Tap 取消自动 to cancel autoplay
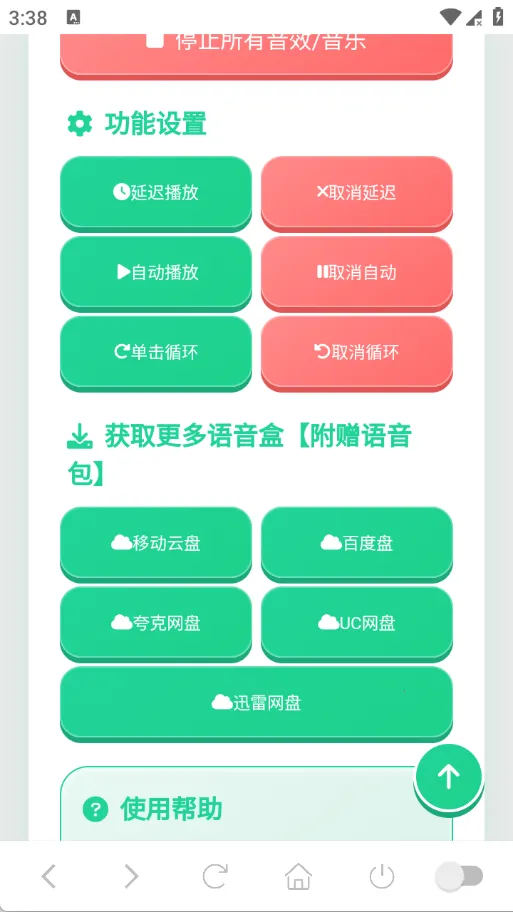This screenshot has width=513, height=912. tap(357, 272)
